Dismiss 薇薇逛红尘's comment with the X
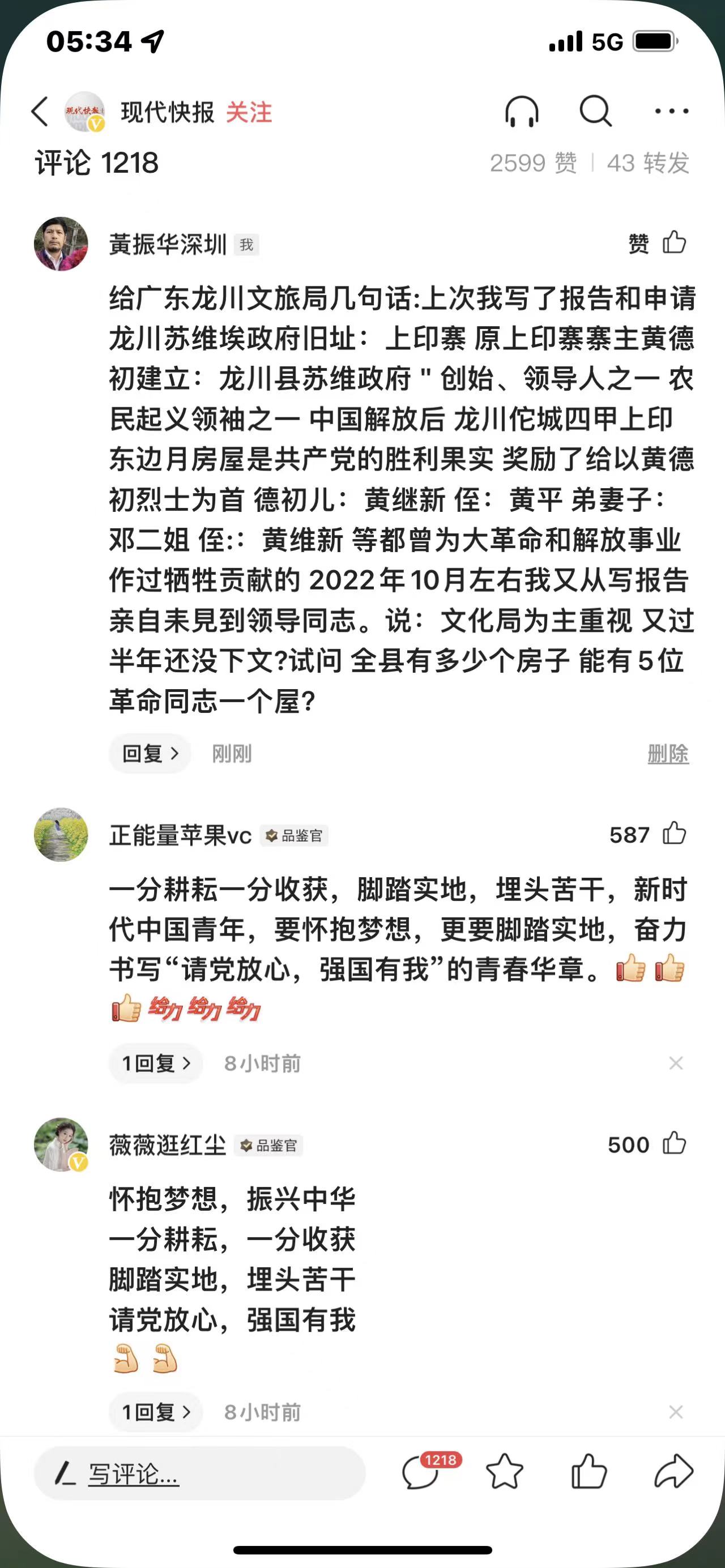The image size is (725, 1568). click(x=676, y=1412)
